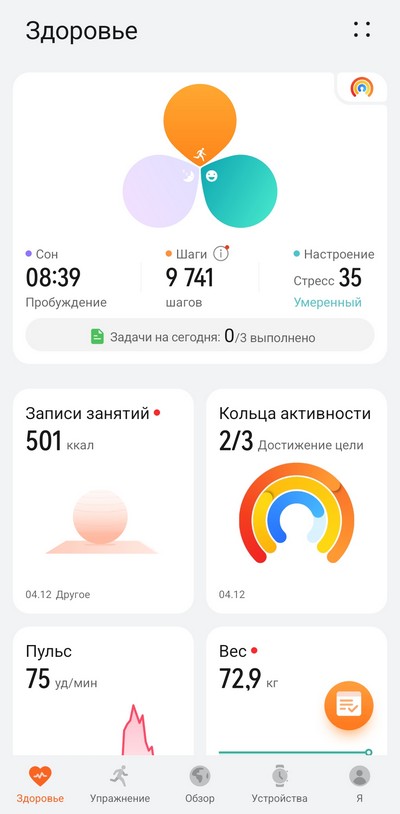Open the Пульс heart rate card

pyautogui.click(x=103, y=691)
